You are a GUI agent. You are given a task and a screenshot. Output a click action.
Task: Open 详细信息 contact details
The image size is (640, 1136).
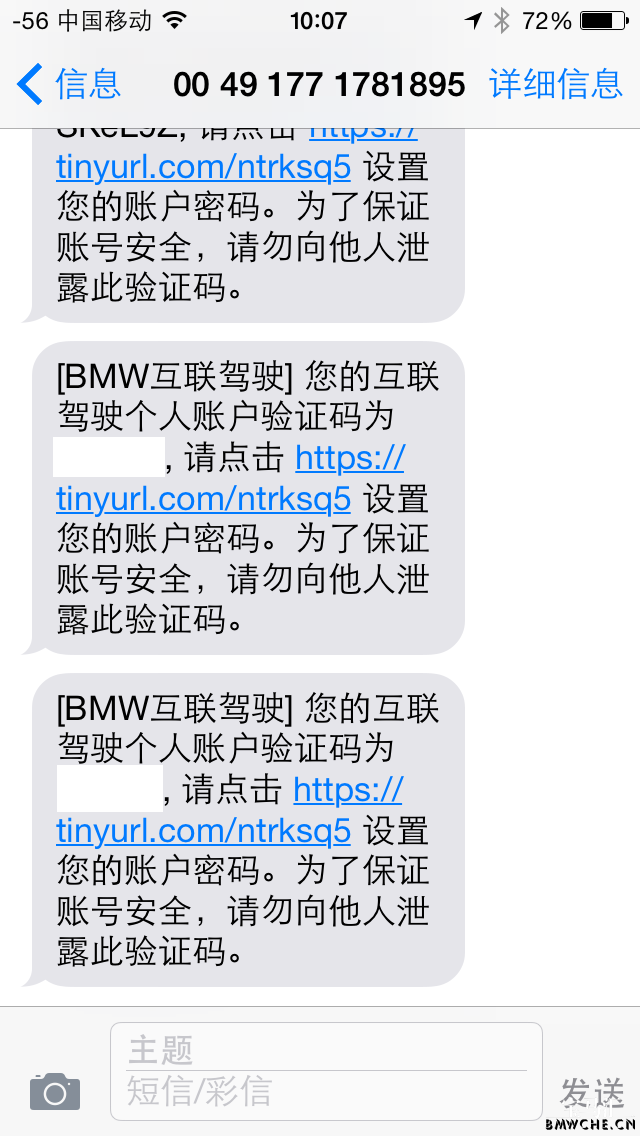pos(556,83)
